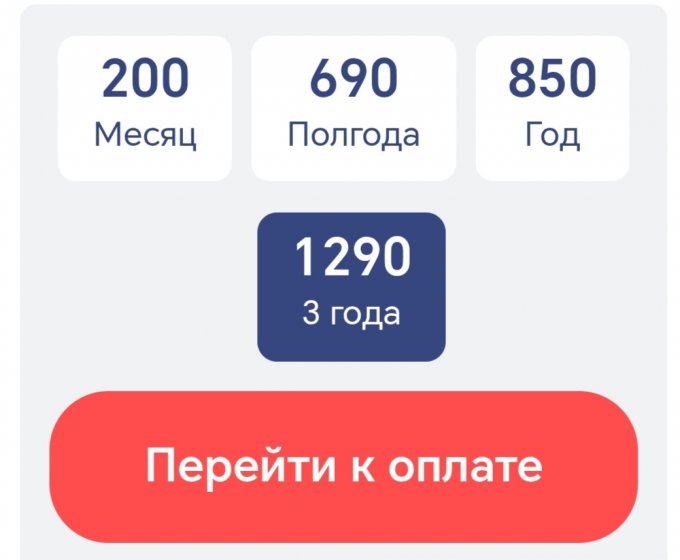The width and height of the screenshot is (680, 560).
Task: Select the 1290 3 года plan
Action: click(351, 286)
